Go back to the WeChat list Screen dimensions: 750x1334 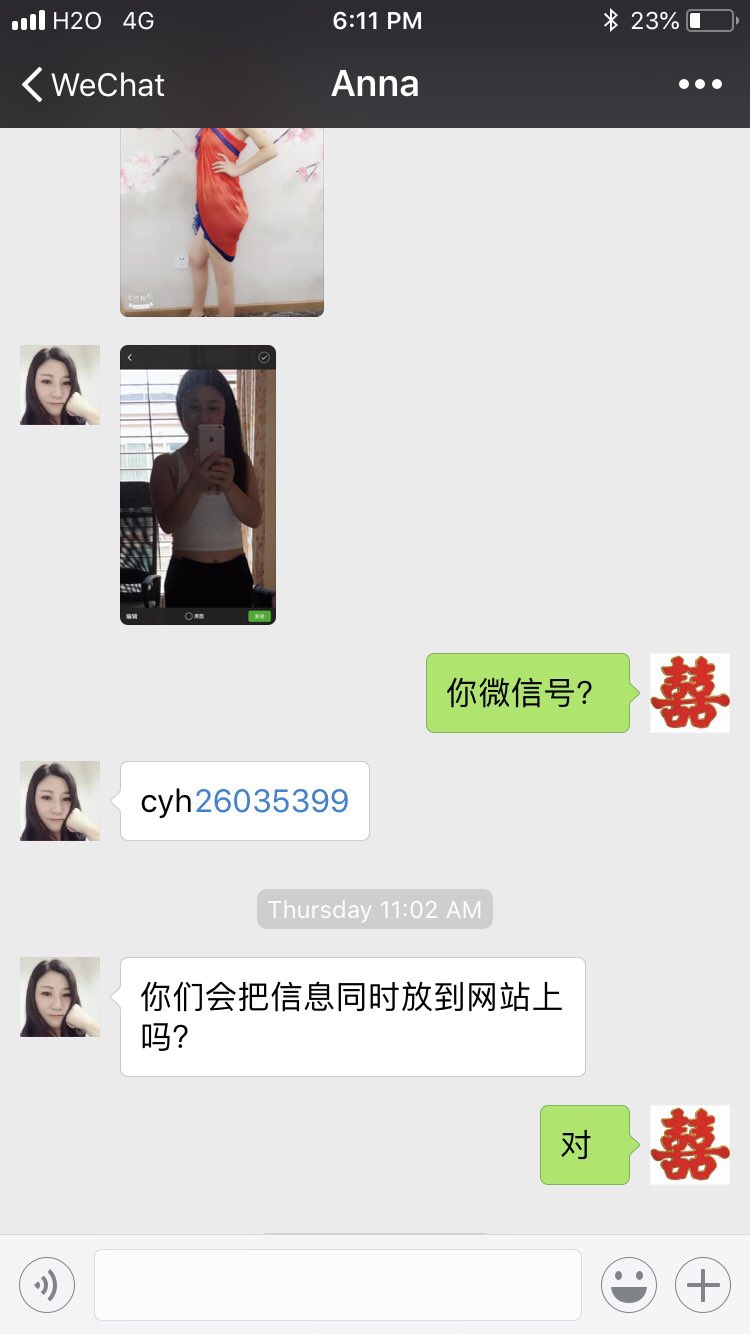coord(93,85)
